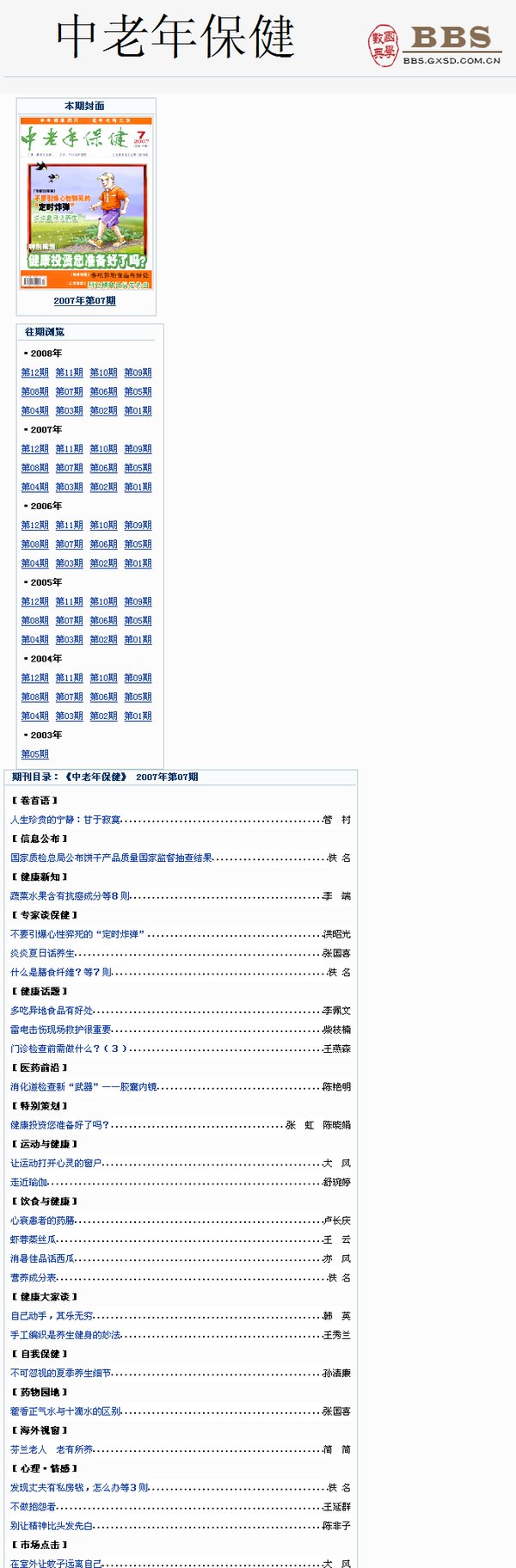Viewport: 516px width, 1568px height.
Task: Open article 多吃弄堵食品有好处
Action: (52, 1011)
